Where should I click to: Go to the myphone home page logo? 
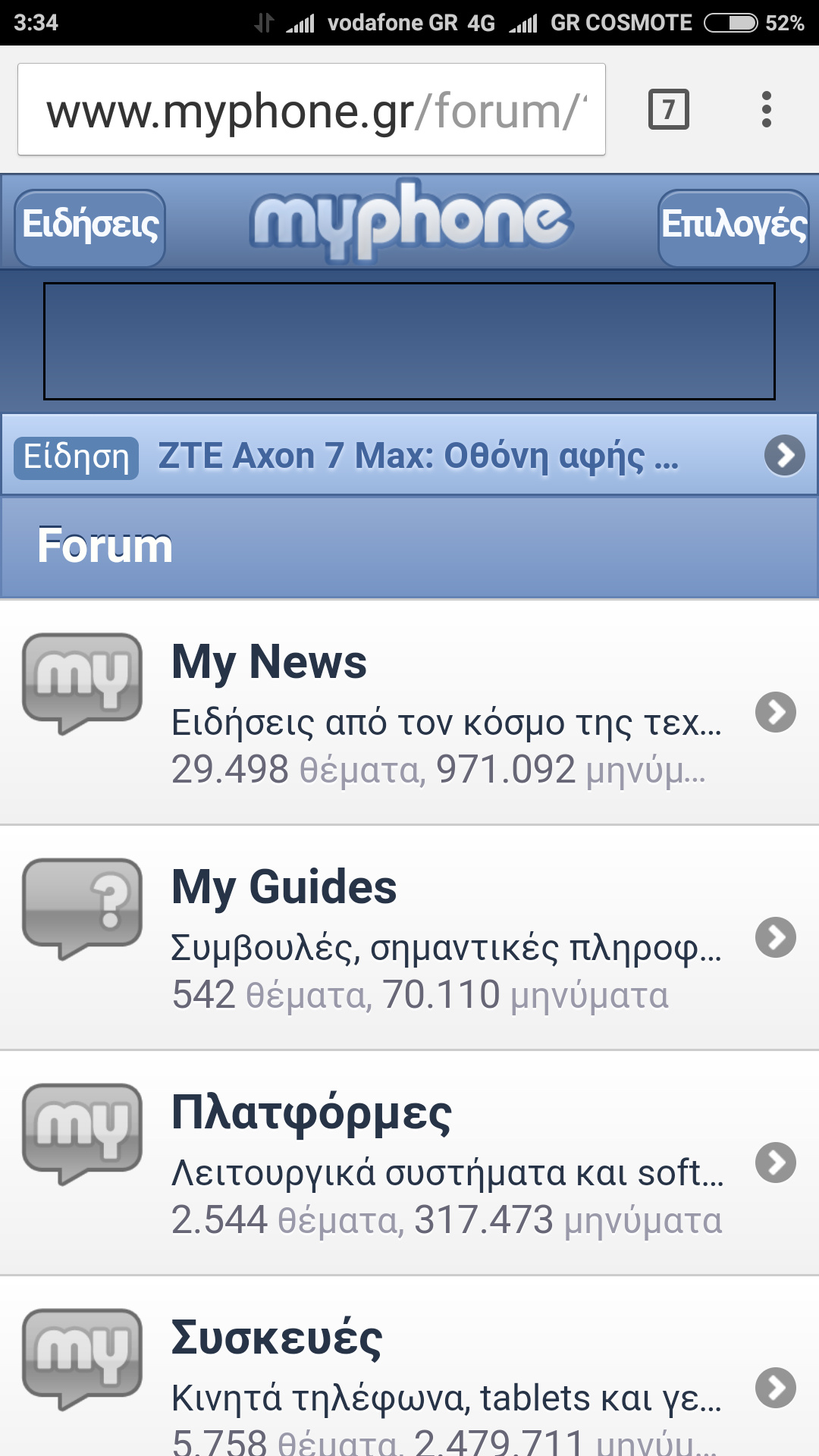[410, 221]
